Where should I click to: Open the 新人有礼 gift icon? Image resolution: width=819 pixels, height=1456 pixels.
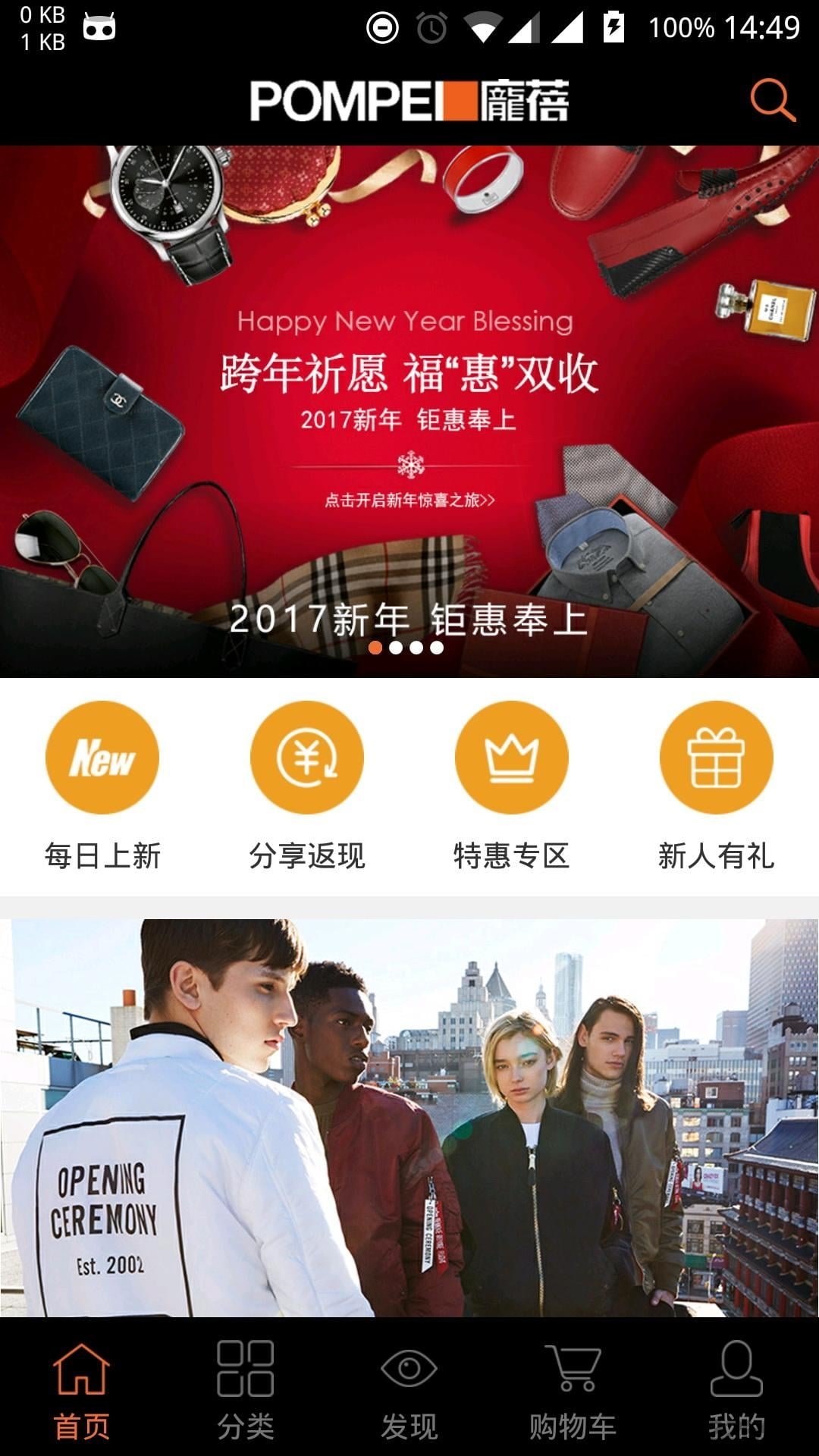coord(716,758)
